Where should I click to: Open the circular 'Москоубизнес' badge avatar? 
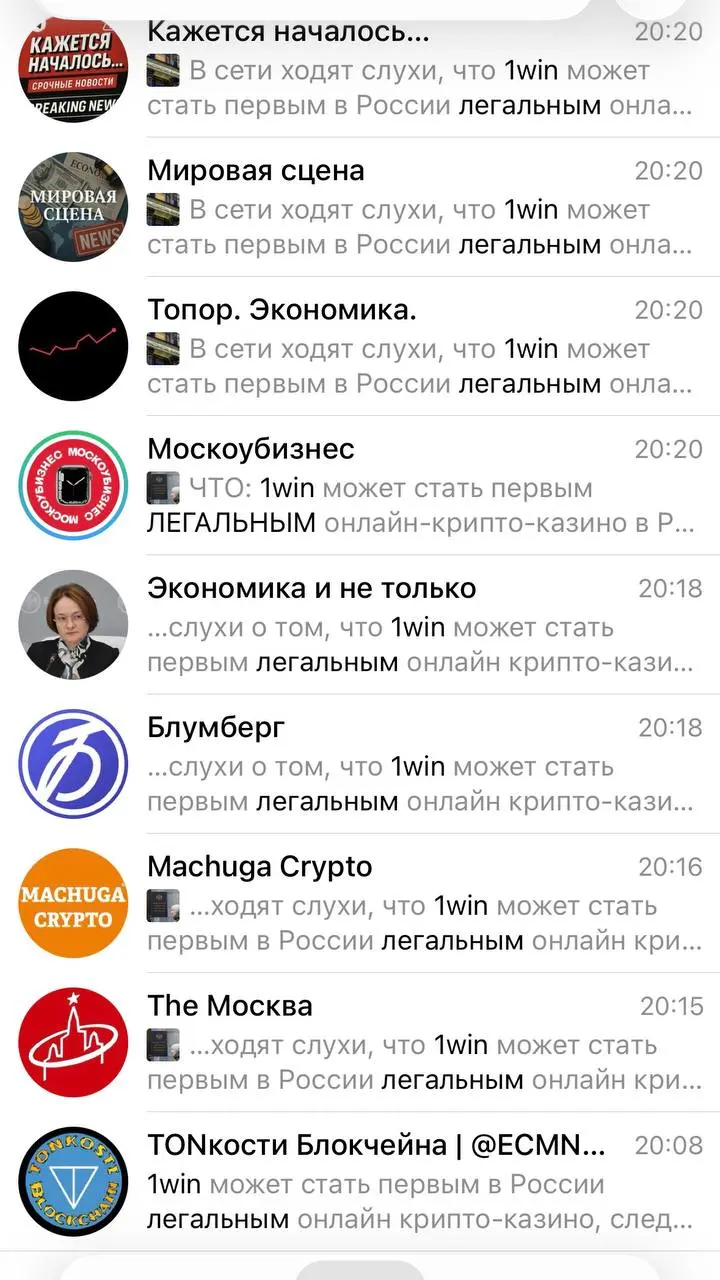72,485
